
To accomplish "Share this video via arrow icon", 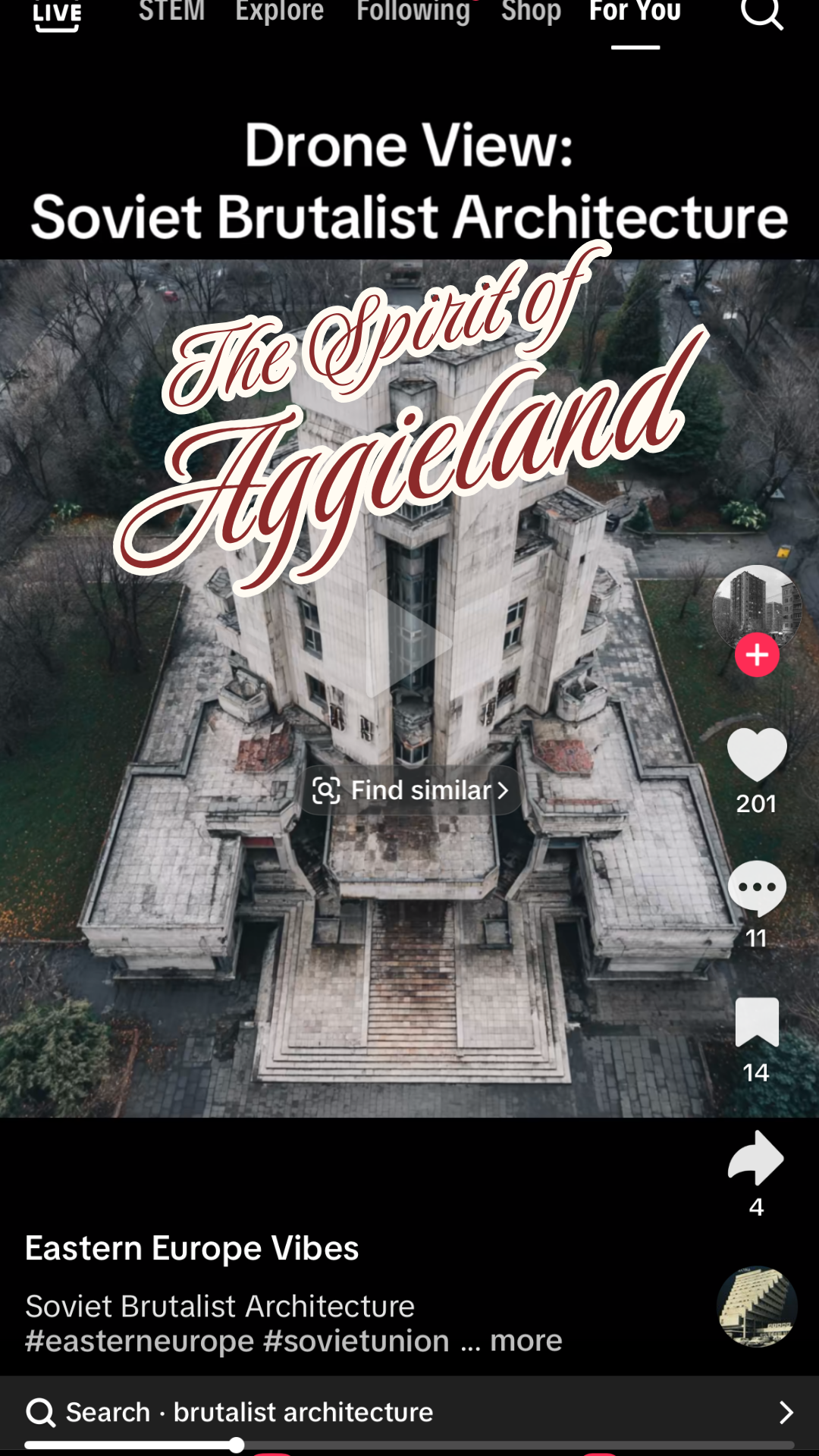I will click(756, 1157).
